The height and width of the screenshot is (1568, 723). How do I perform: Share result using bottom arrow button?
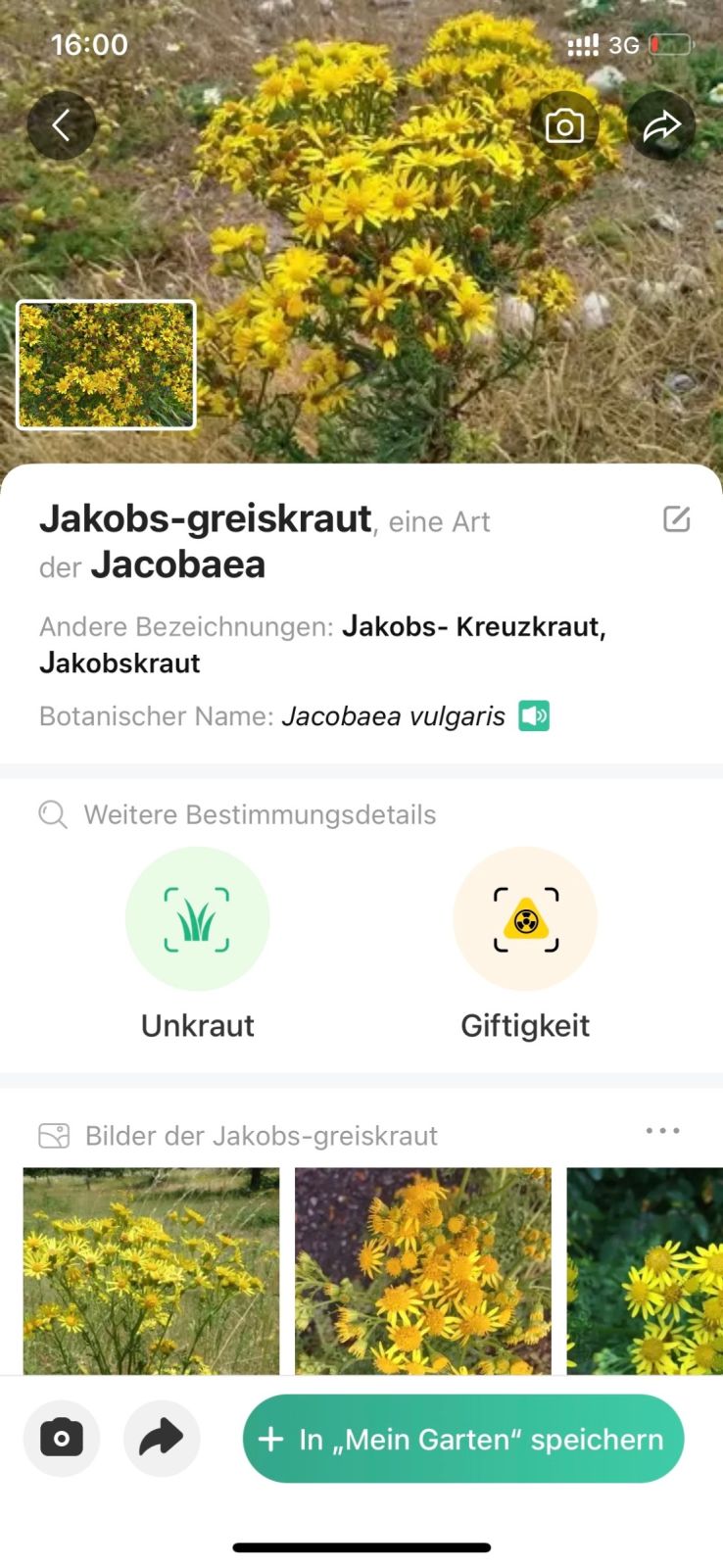(x=162, y=1439)
